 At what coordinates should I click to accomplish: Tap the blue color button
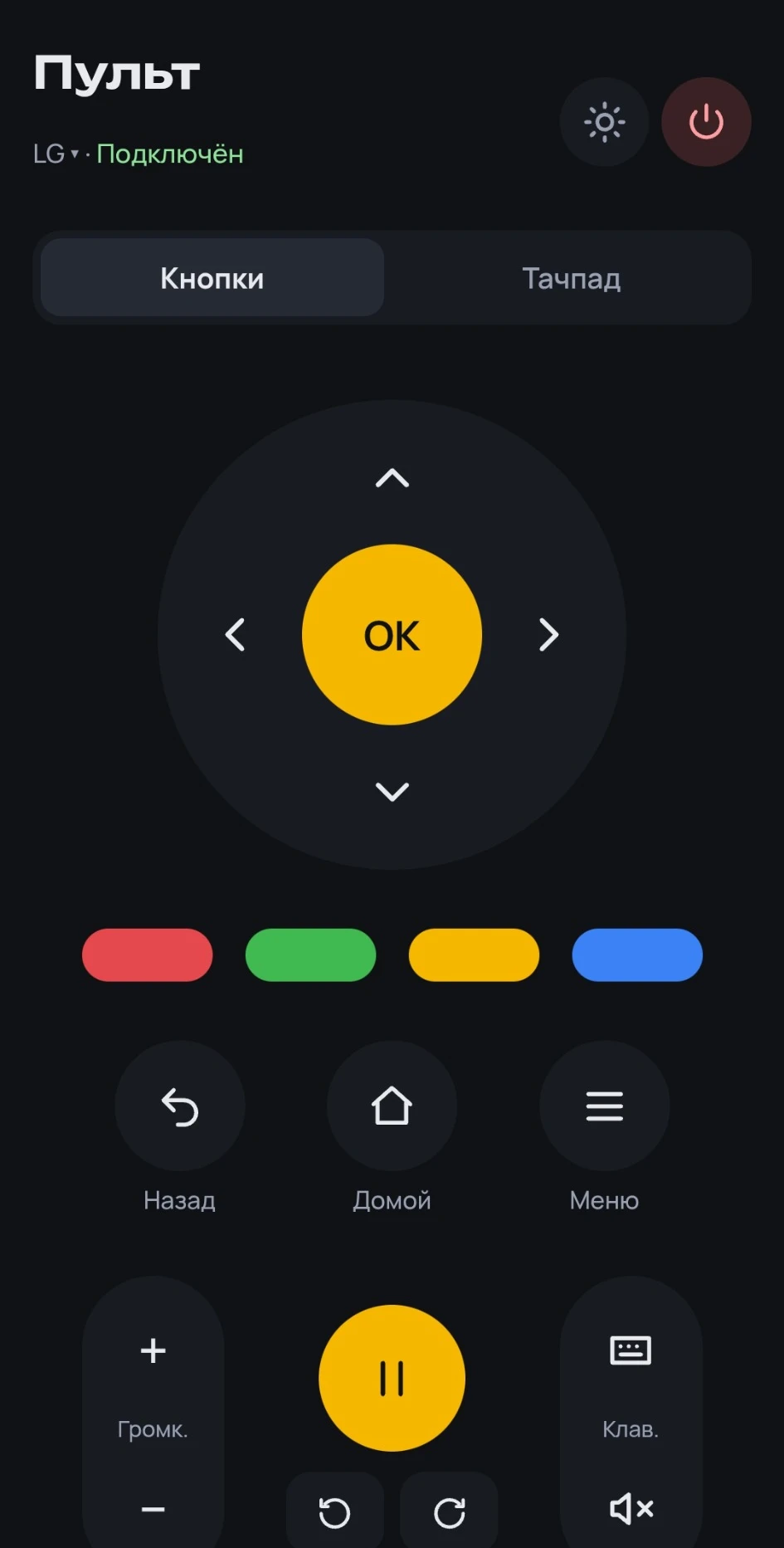pyautogui.click(x=637, y=955)
